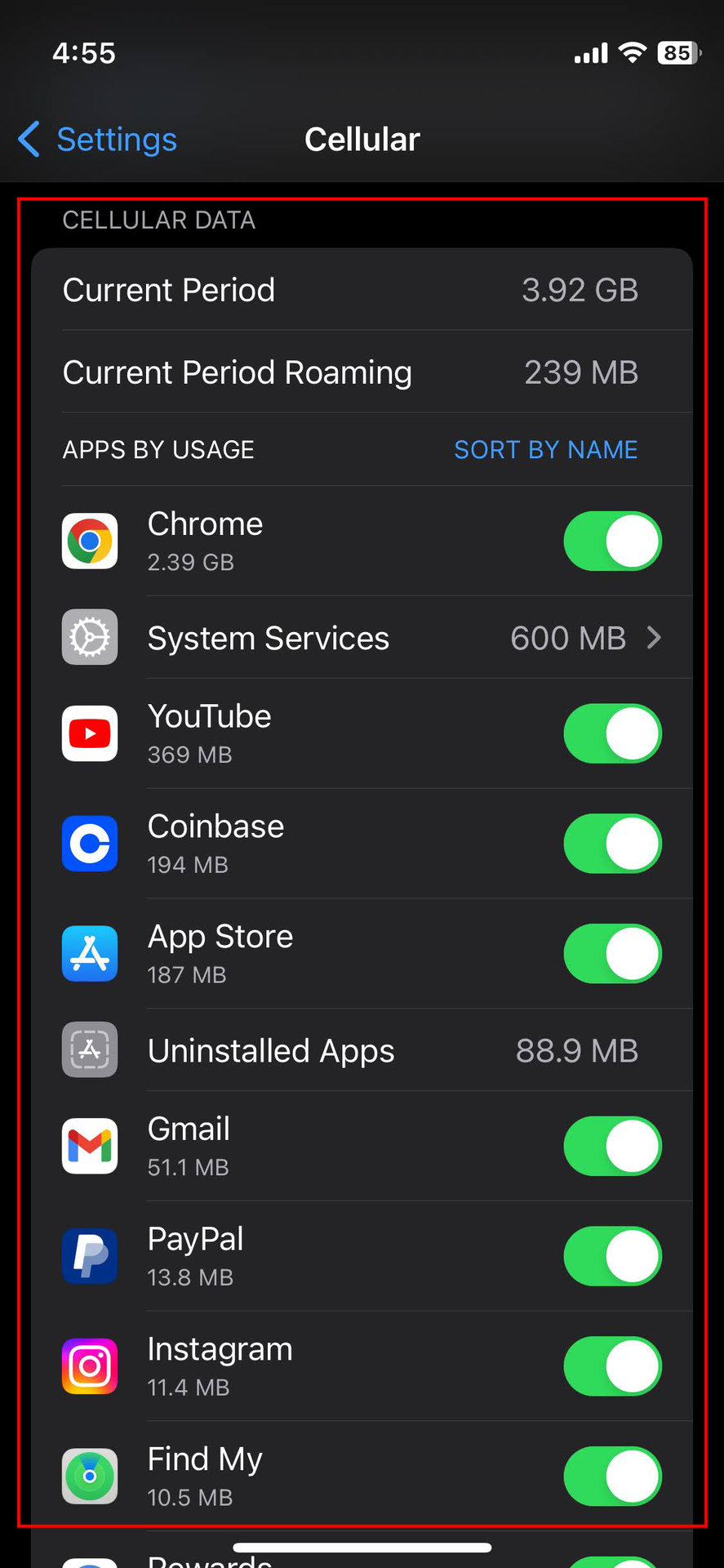Go back to Settings

tap(98, 140)
